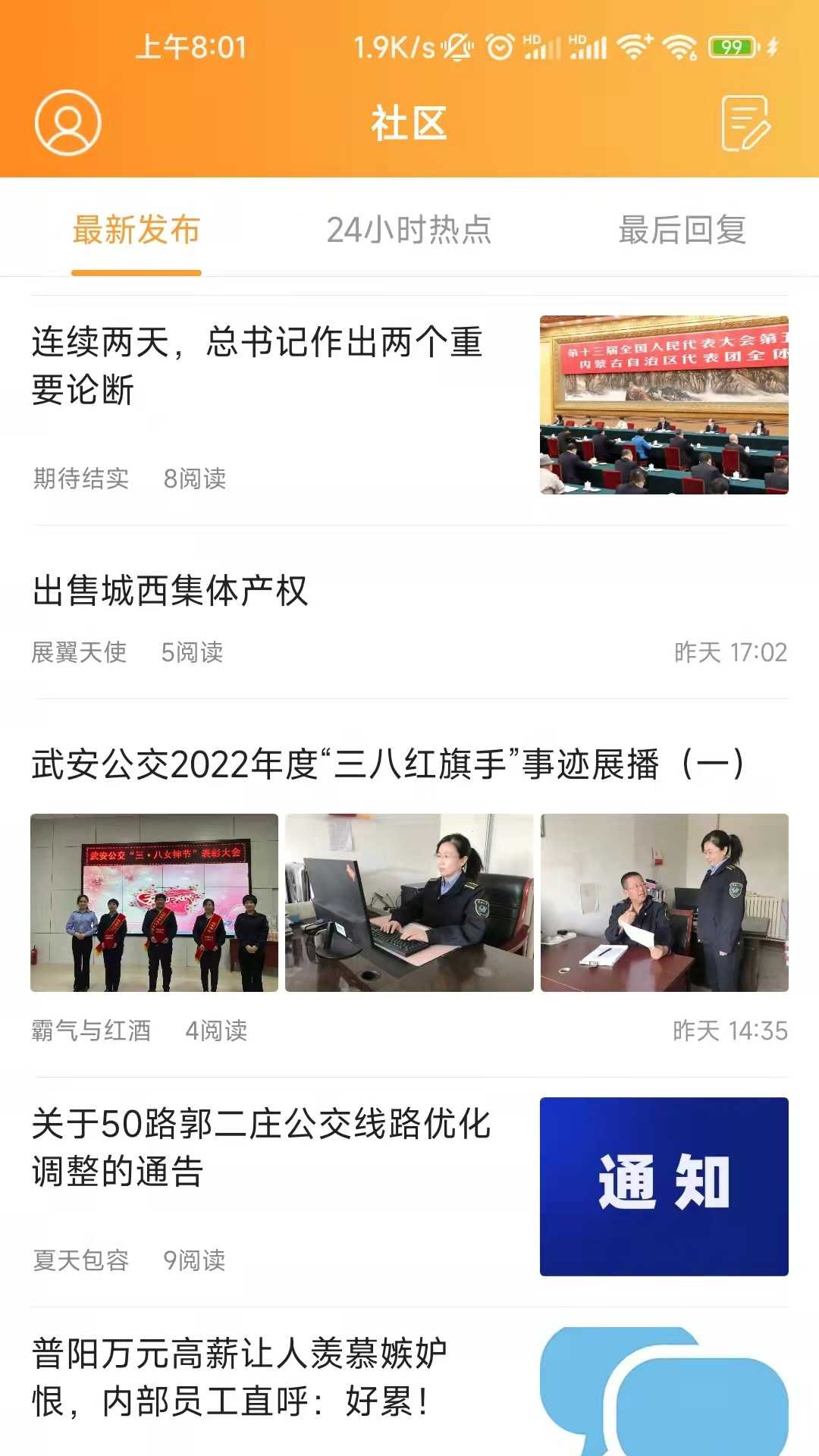The image size is (819, 1456).
Task: Open 武安公交2022年度三八红旗手 post
Action: [x=387, y=764]
